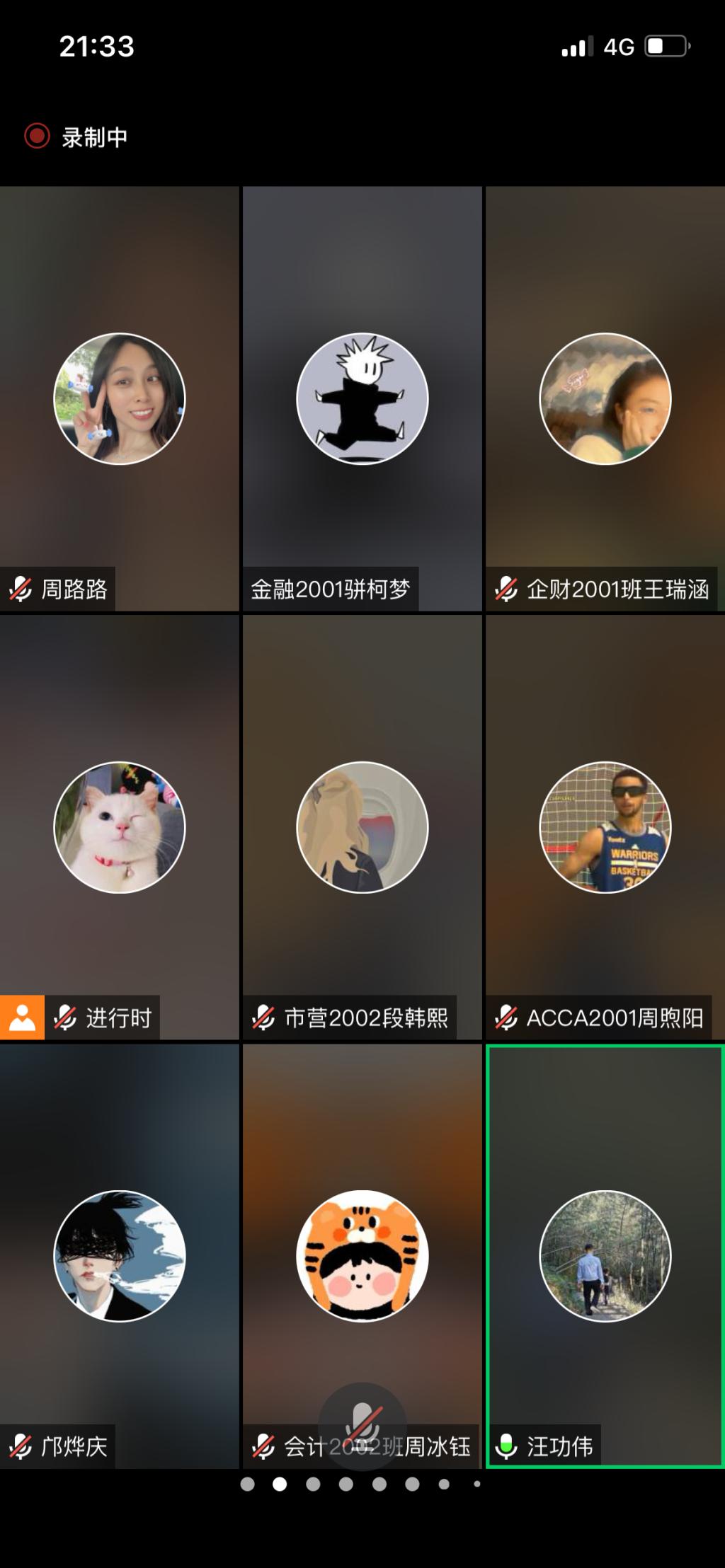The image size is (725, 1568).
Task: Unmute using the floating microphone button
Action: (362, 1424)
